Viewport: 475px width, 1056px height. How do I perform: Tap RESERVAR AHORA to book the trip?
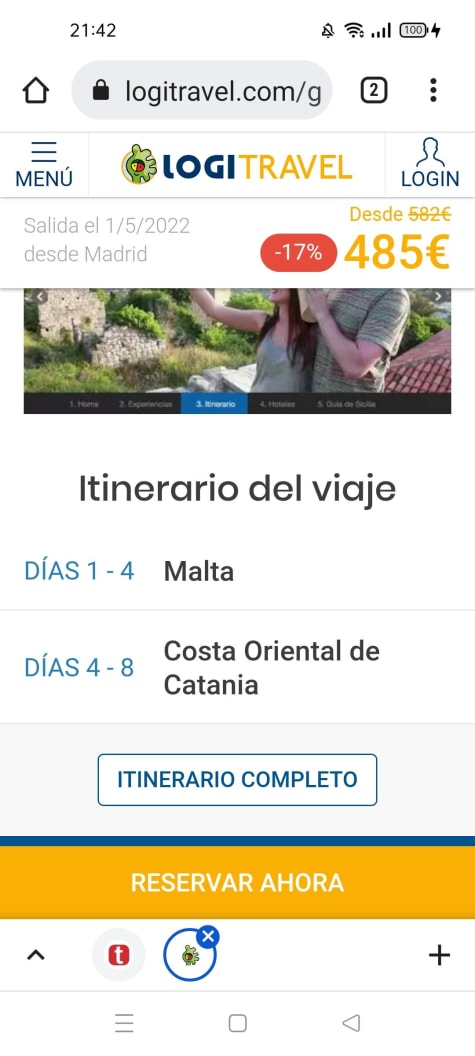coord(237,883)
